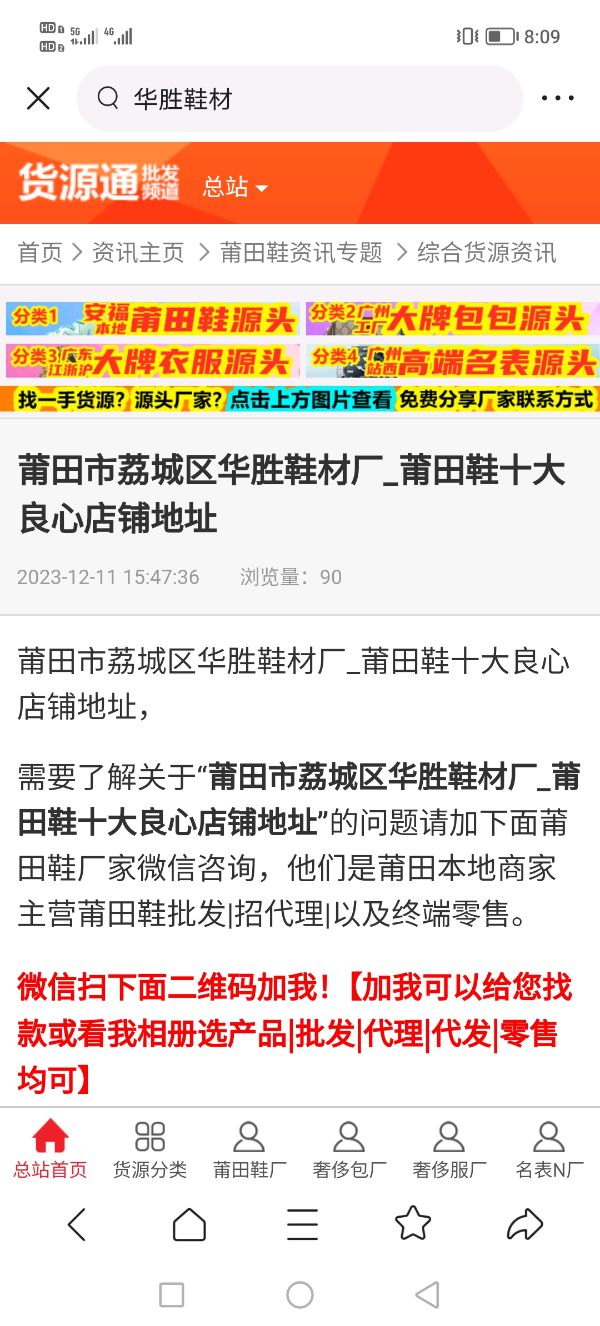The height and width of the screenshot is (1326, 600).
Task: Open 资讯主页 breadcrumb link
Action: coord(138,253)
